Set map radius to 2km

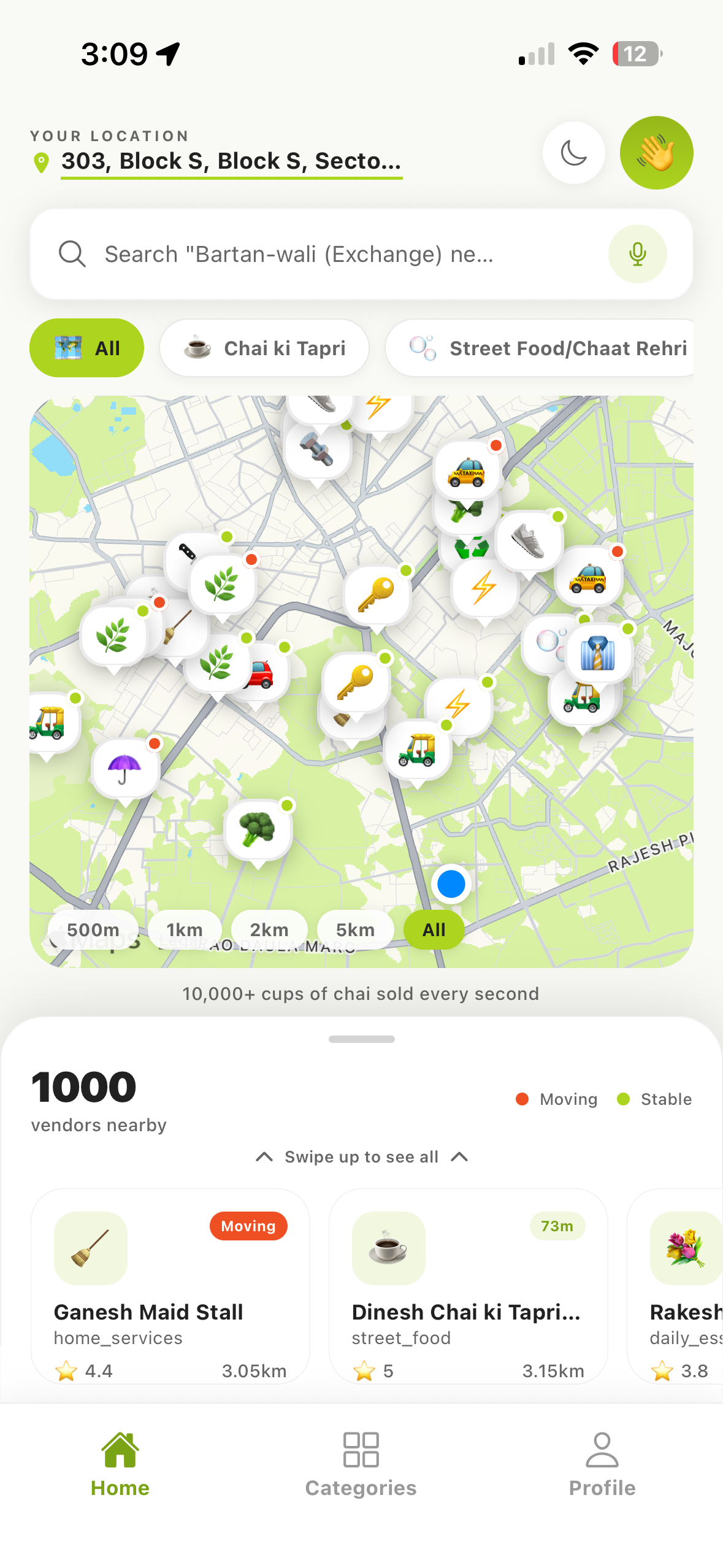269,929
